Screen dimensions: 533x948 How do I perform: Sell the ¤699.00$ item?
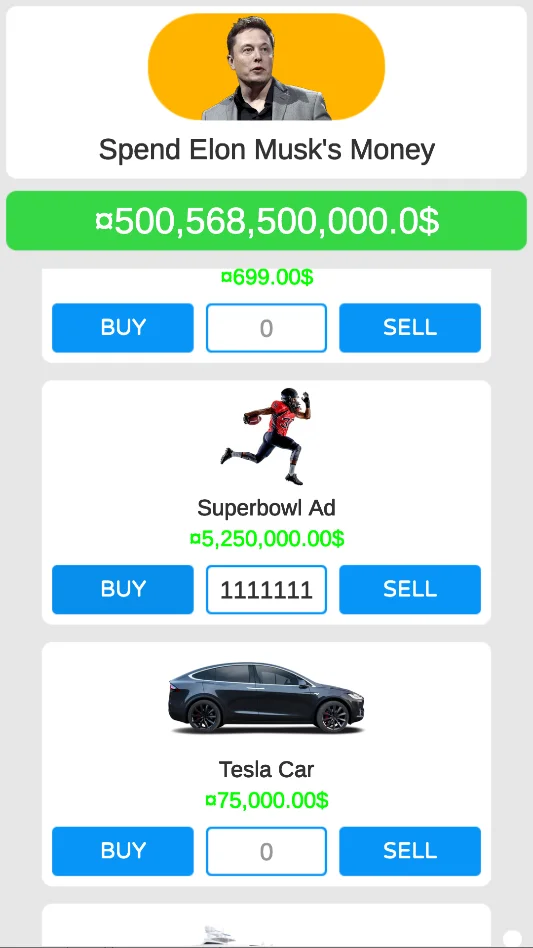click(410, 328)
